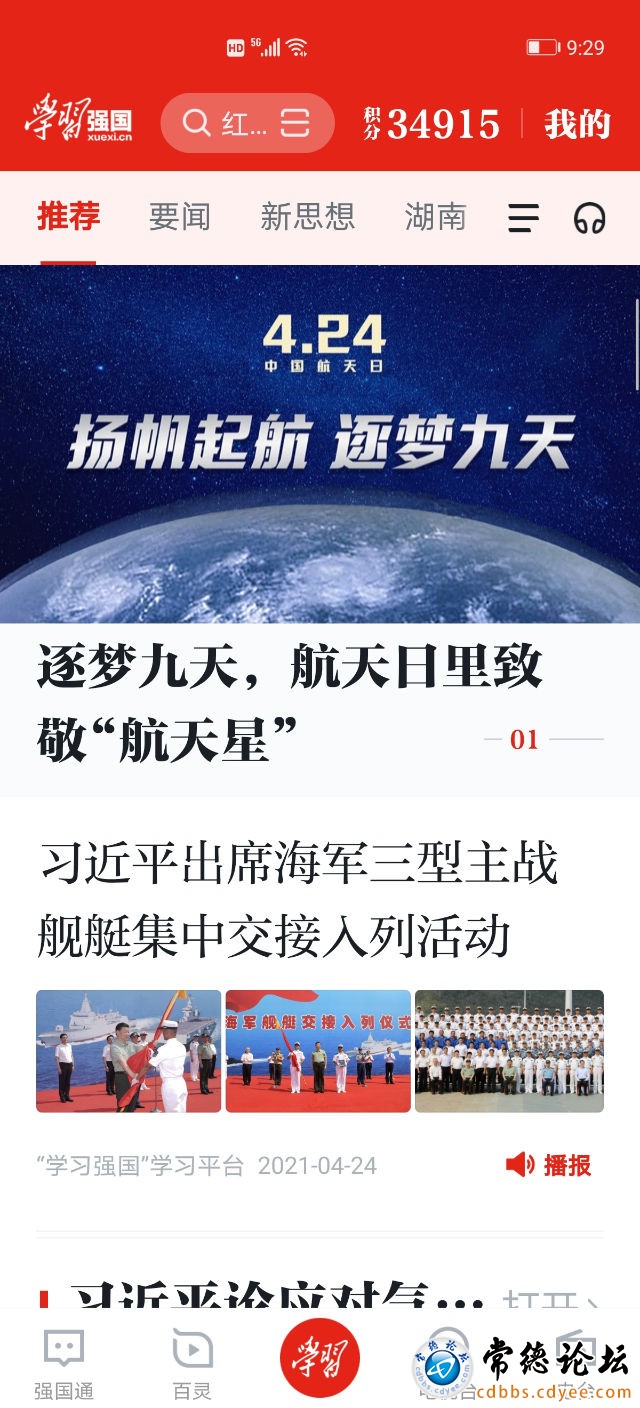Open 我的 profile page
Screen dimensions: 640x1408
click(x=577, y=124)
